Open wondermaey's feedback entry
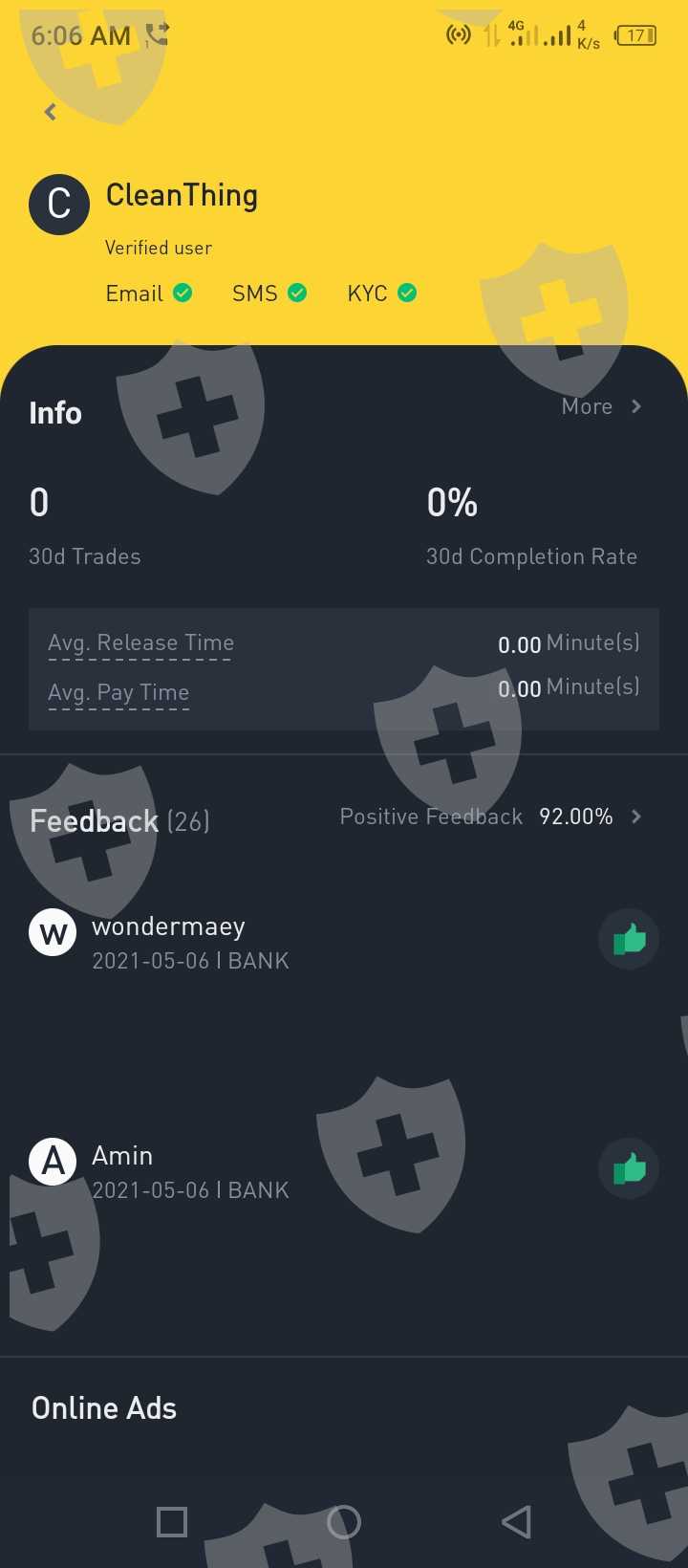The height and width of the screenshot is (1568, 688). pos(344,942)
